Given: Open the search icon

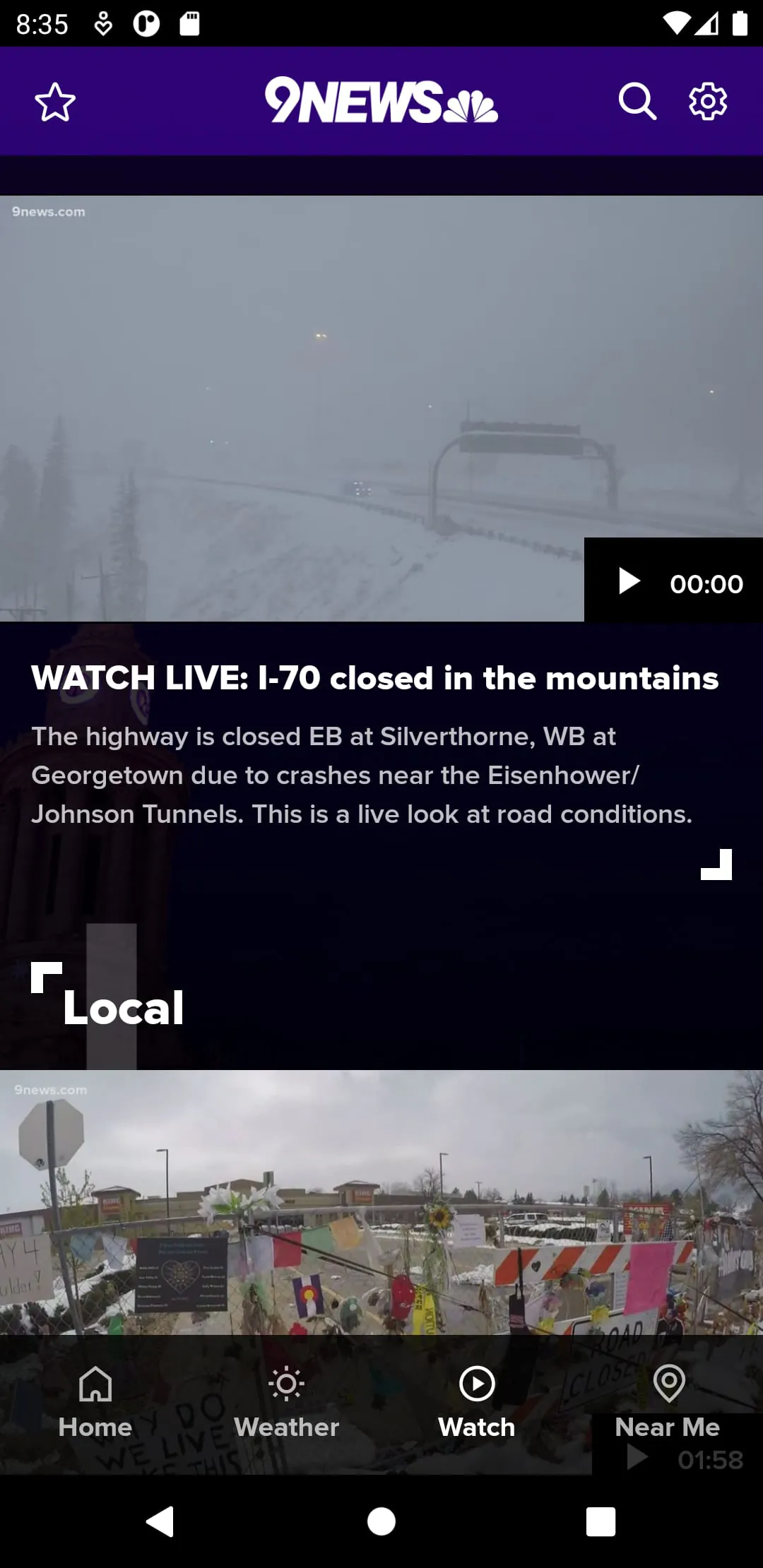Looking at the screenshot, I should click(x=637, y=102).
